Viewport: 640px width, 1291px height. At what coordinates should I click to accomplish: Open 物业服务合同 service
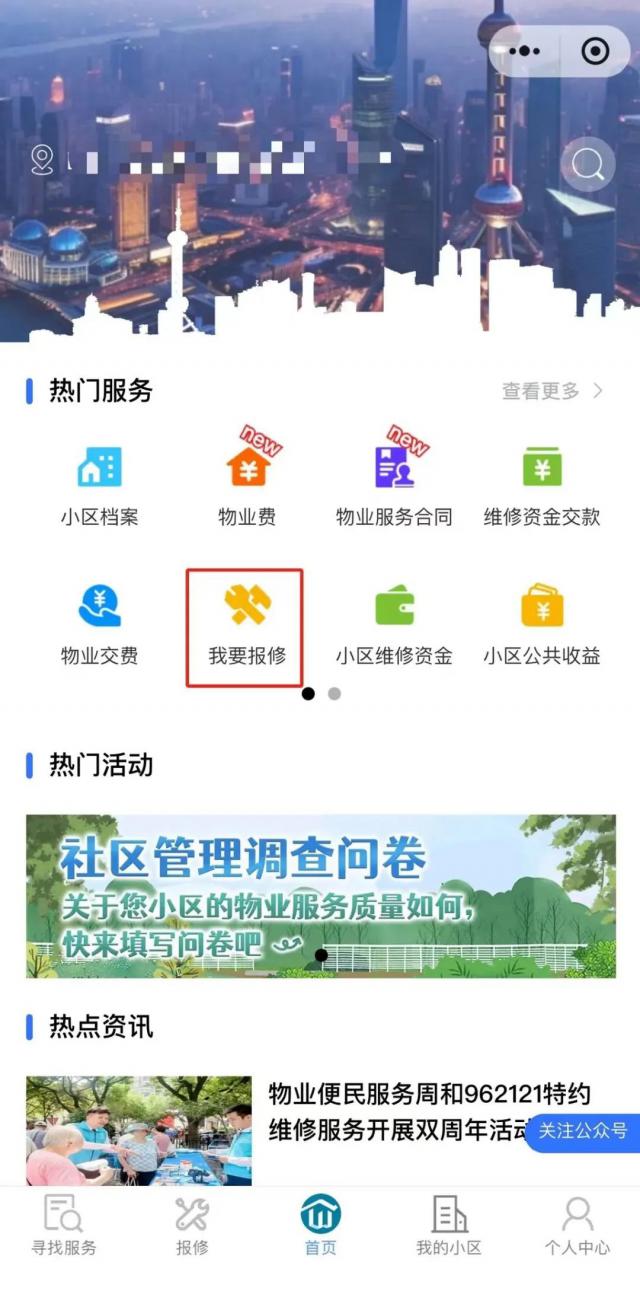point(394,486)
